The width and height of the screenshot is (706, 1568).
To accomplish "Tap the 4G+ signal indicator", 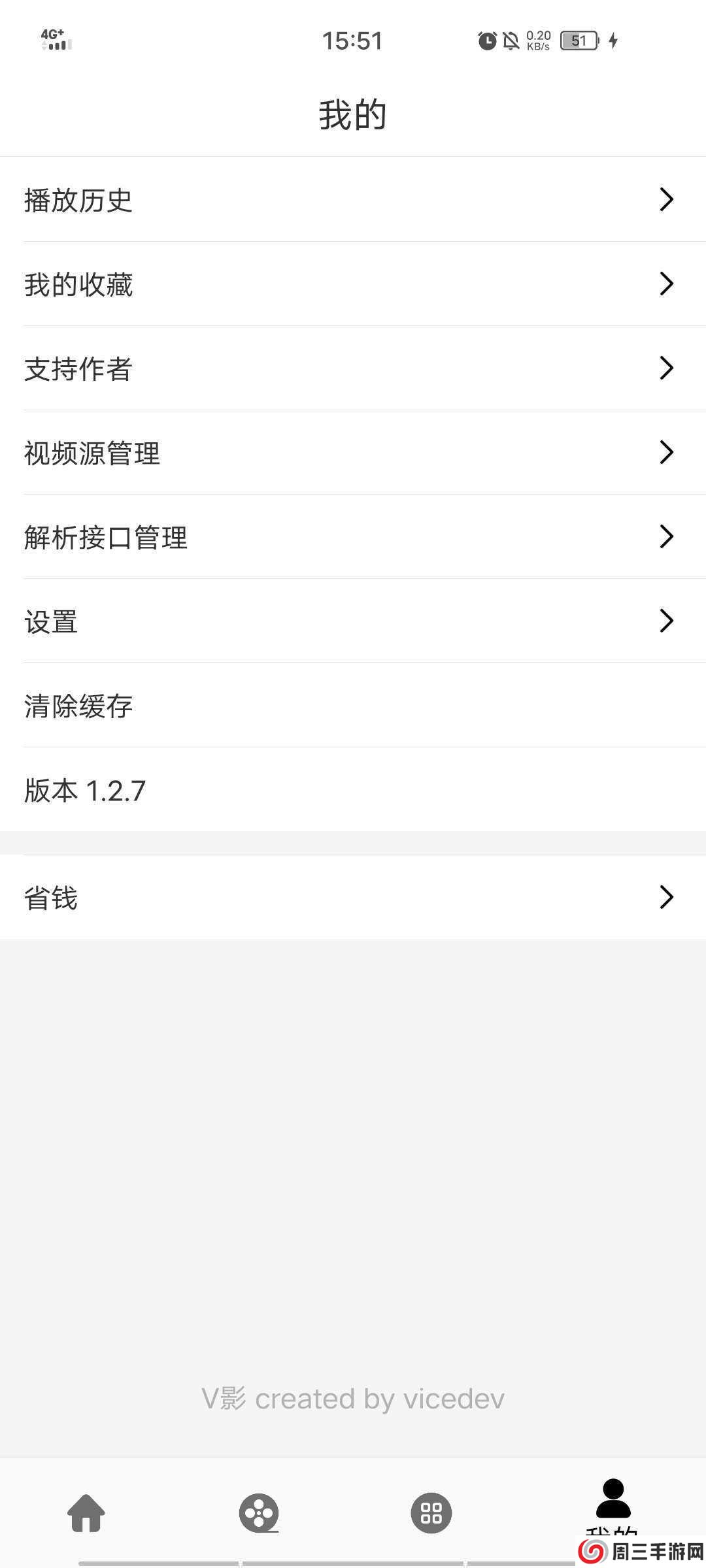I will click(54, 41).
